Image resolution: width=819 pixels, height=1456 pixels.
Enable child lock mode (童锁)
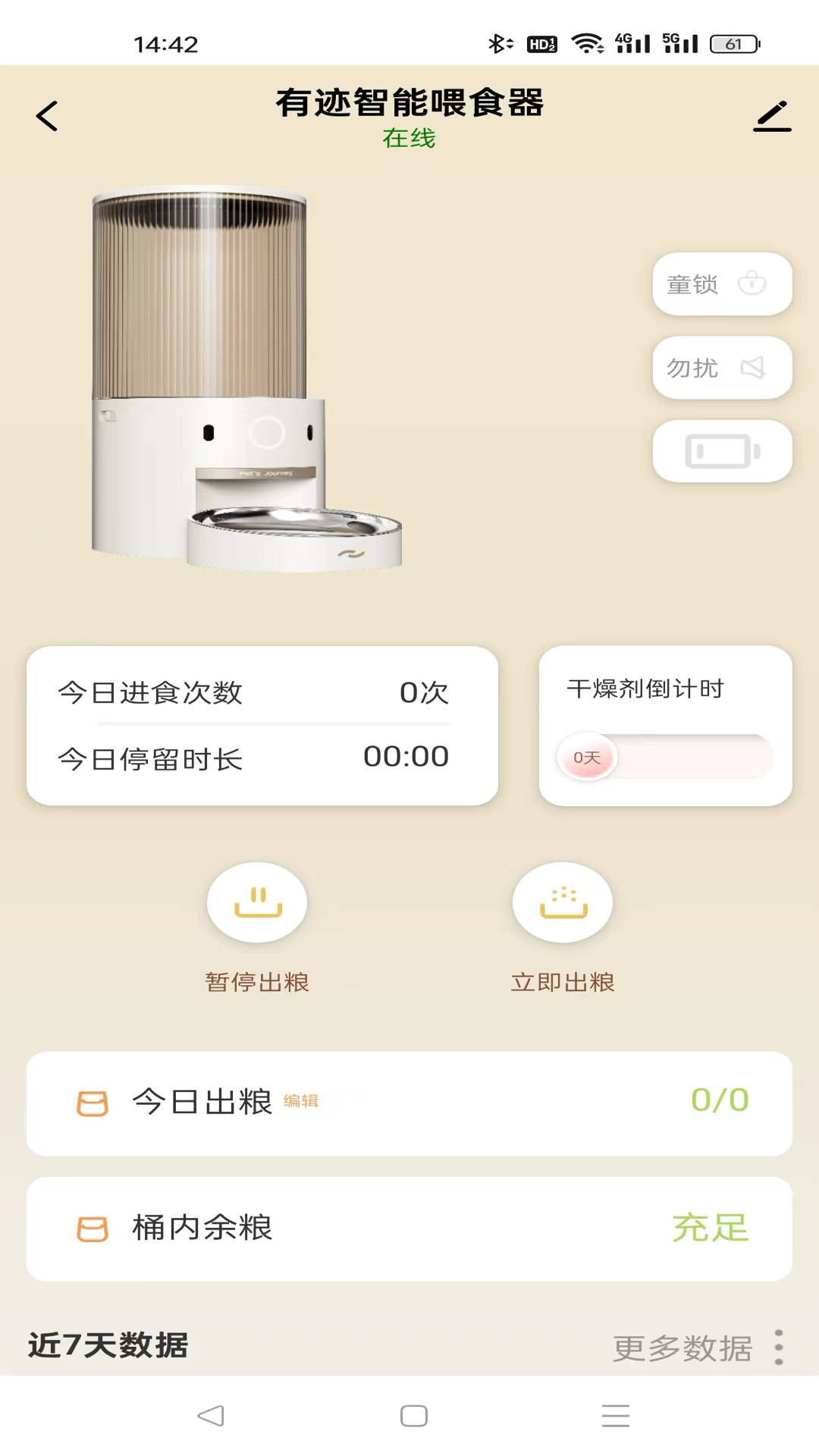[720, 284]
